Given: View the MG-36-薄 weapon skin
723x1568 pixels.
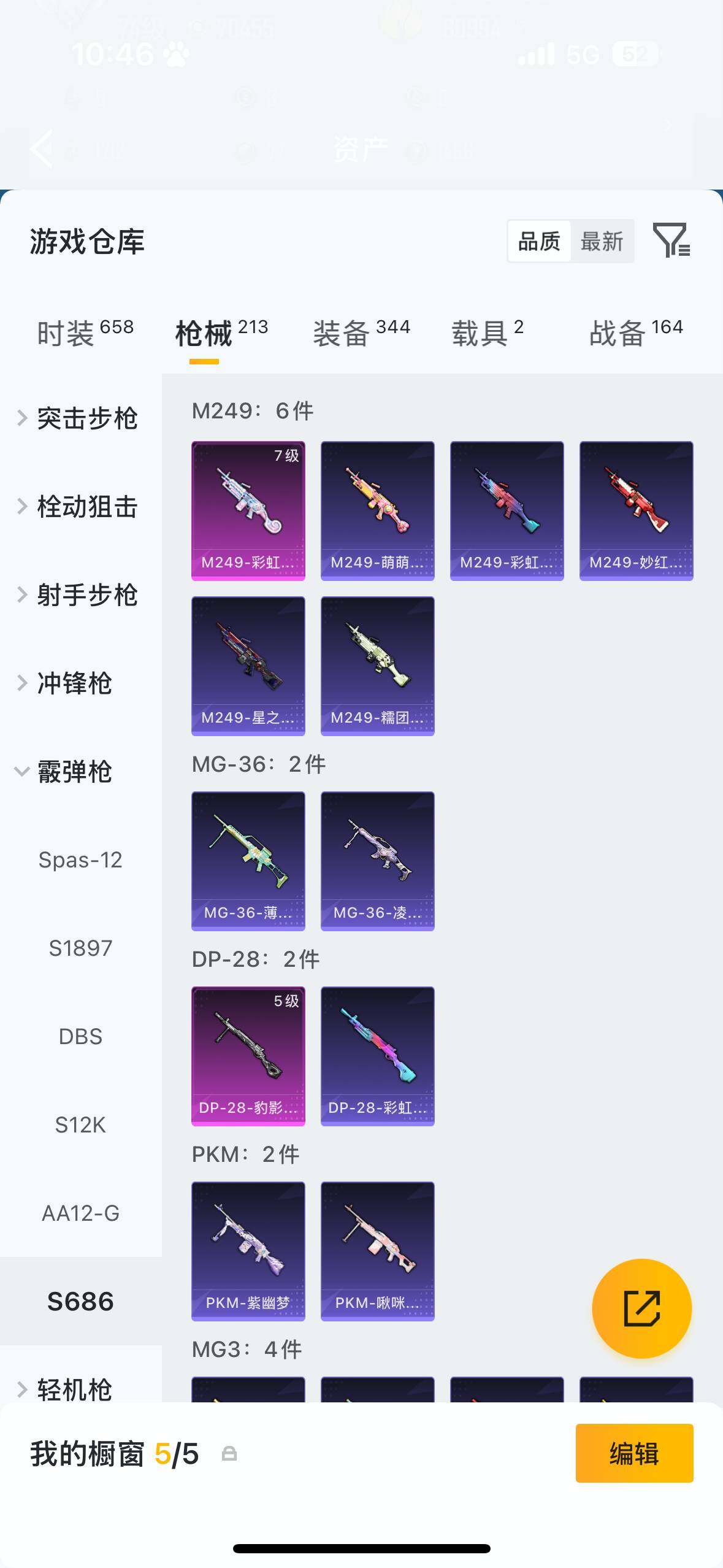Looking at the screenshot, I should click(248, 861).
